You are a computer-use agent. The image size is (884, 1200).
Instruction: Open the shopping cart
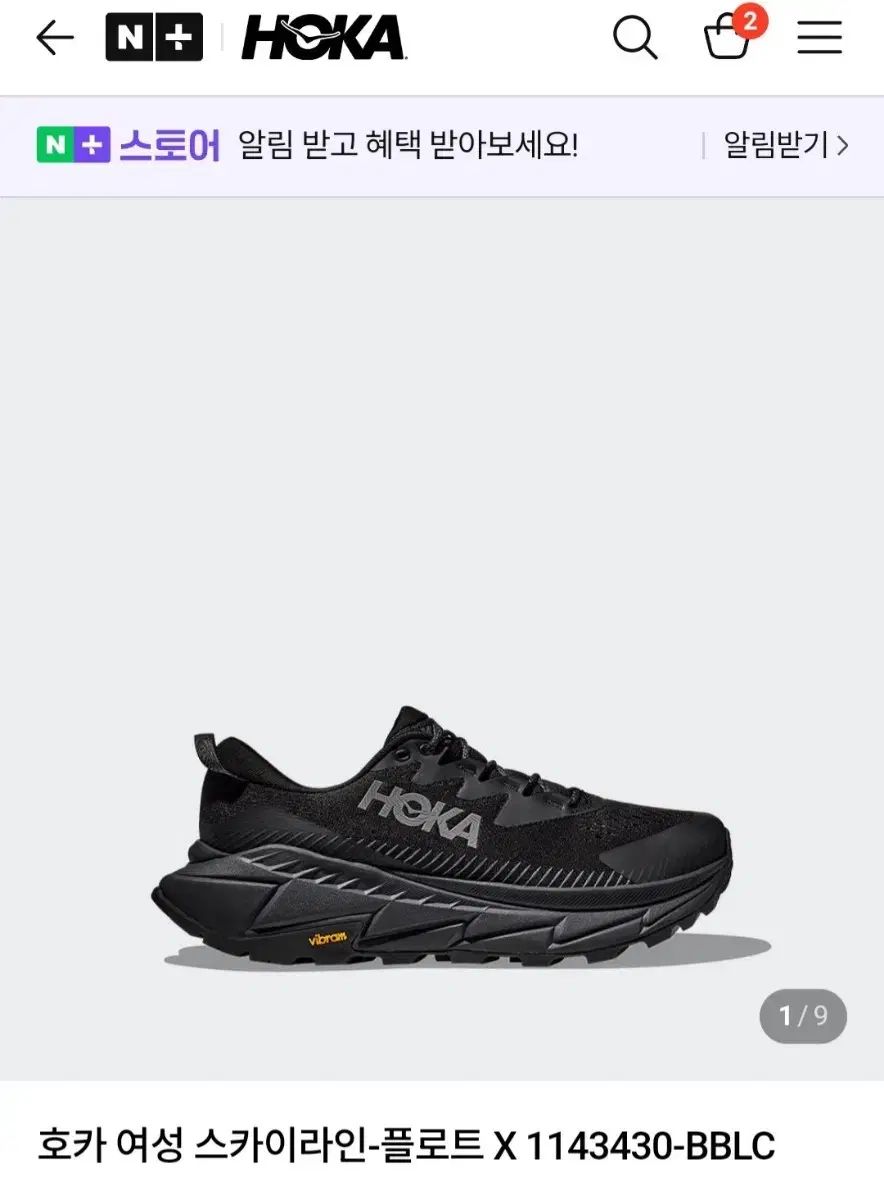pos(728,38)
